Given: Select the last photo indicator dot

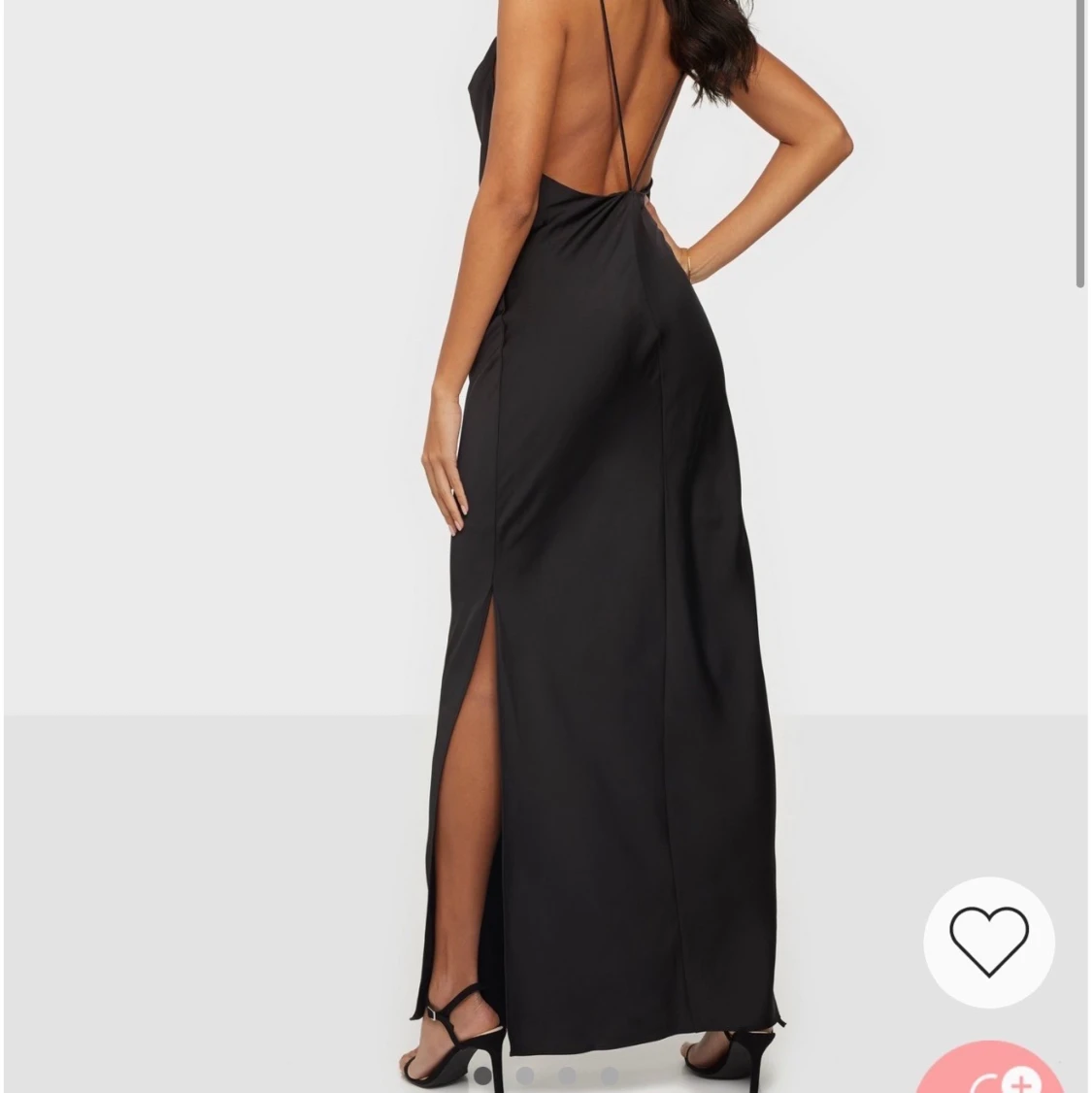Looking at the screenshot, I should coord(610,1076).
